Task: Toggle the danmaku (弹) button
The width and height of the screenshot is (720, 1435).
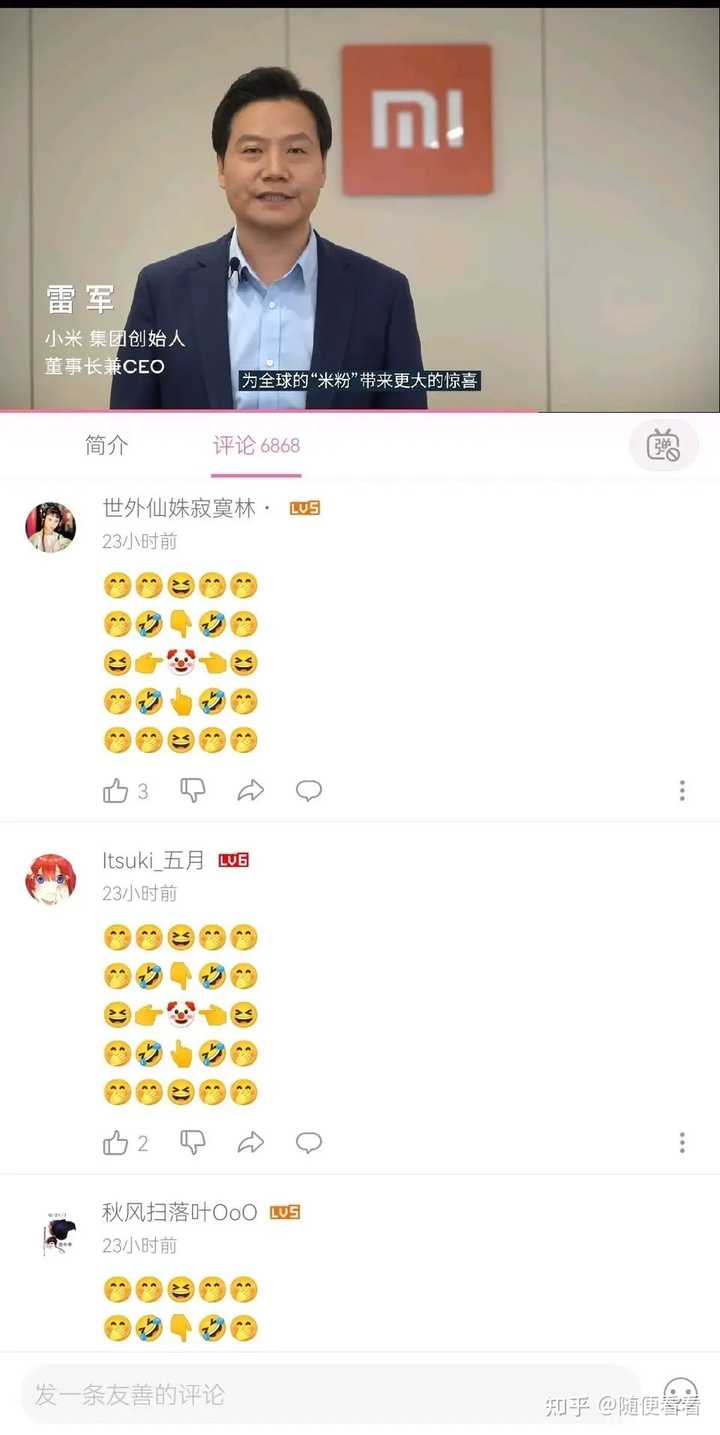Action: click(x=664, y=446)
